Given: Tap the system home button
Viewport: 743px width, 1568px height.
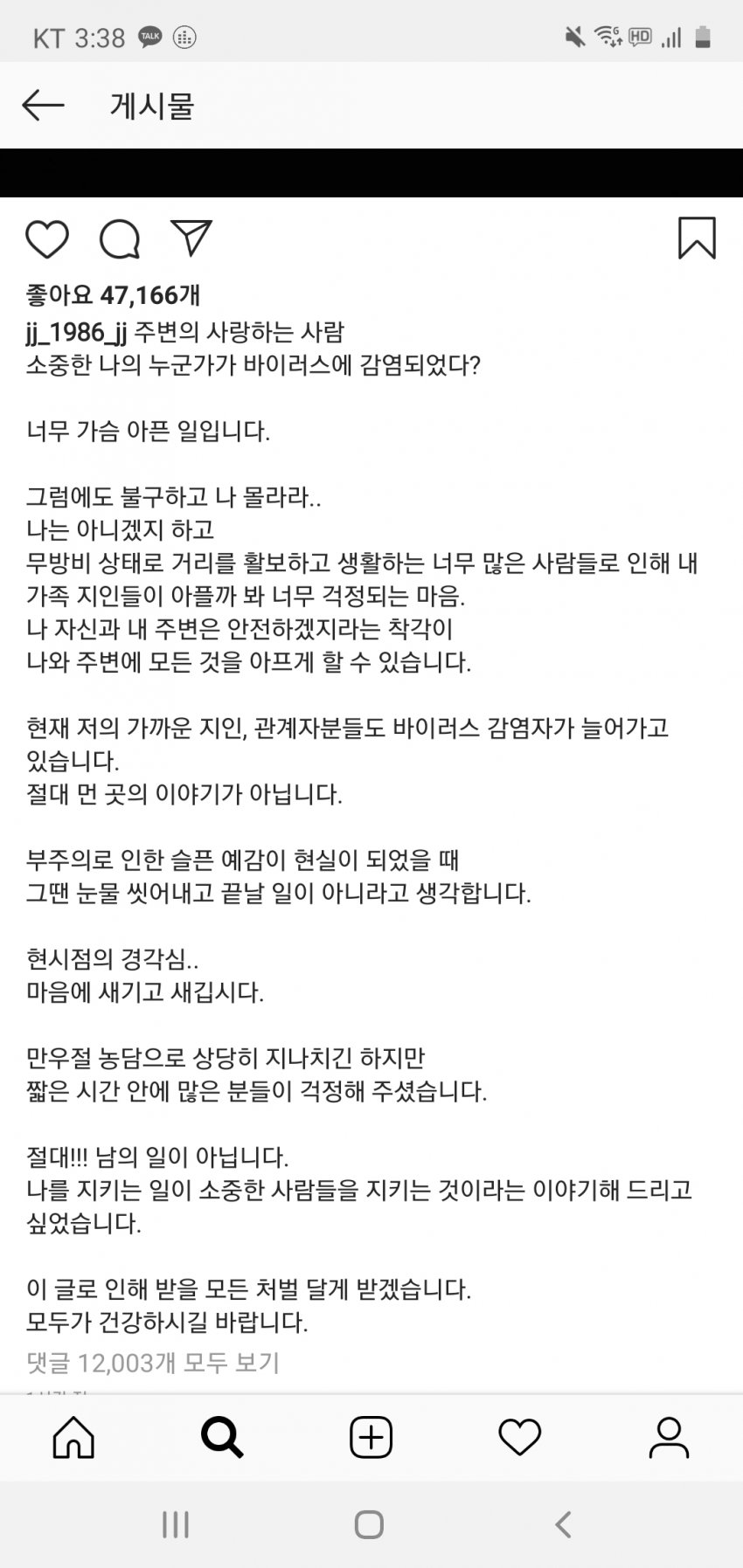Looking at the screenshot, I should tap(369, 1524).
